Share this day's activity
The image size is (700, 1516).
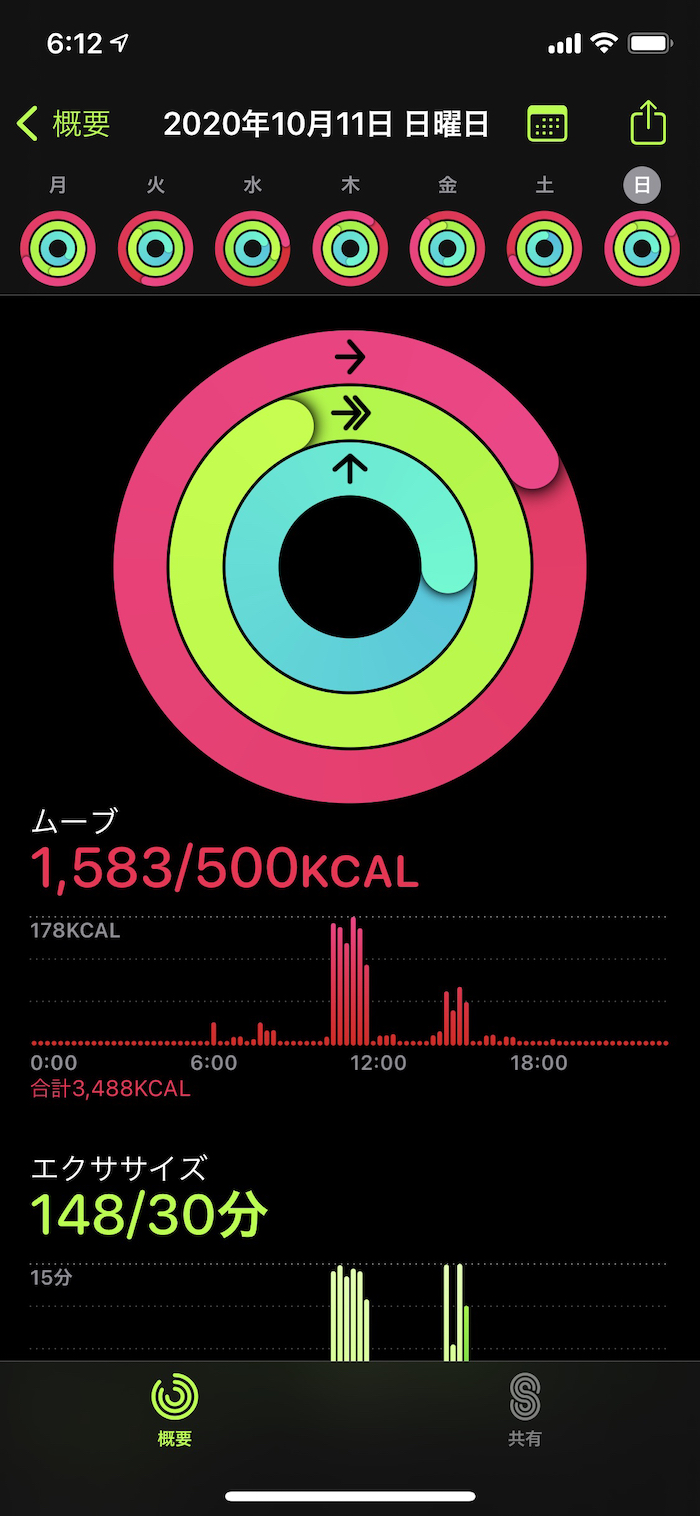[x=648, y=122]
